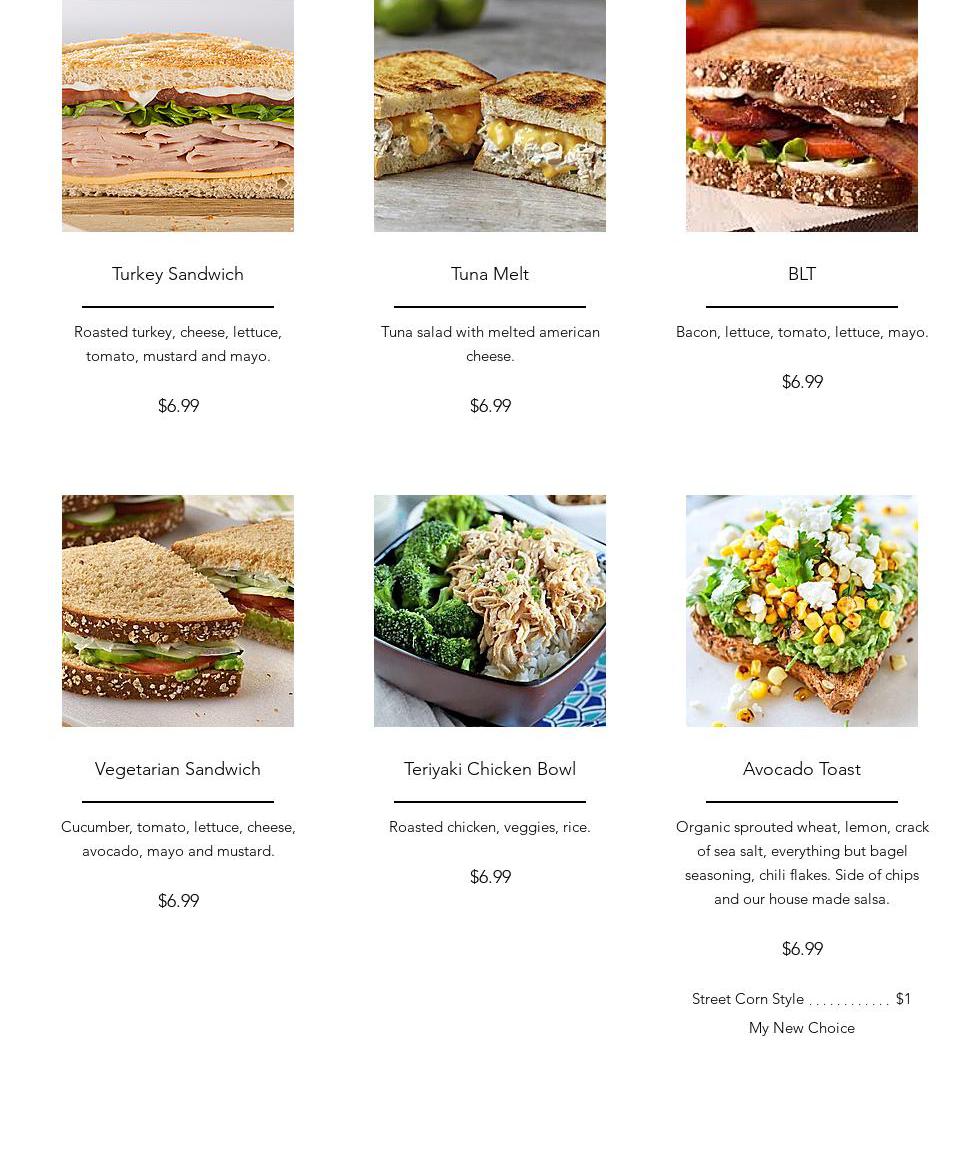Viewport: 965px width, 1172px height.
Task: Select the Tuna Melt card
Action: tap(490, 273)
